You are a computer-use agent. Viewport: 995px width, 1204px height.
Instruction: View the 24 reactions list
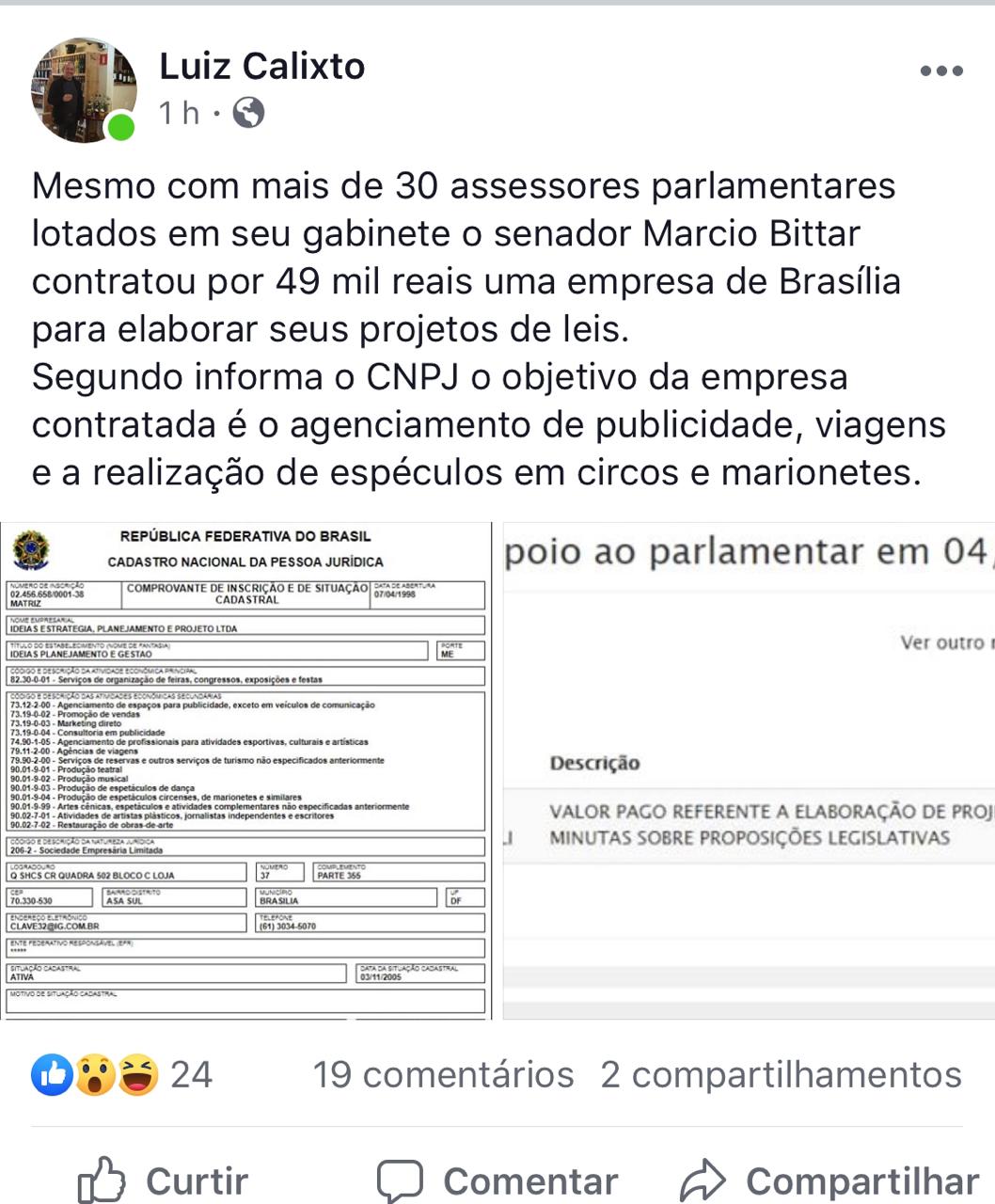pos(122,1074)
